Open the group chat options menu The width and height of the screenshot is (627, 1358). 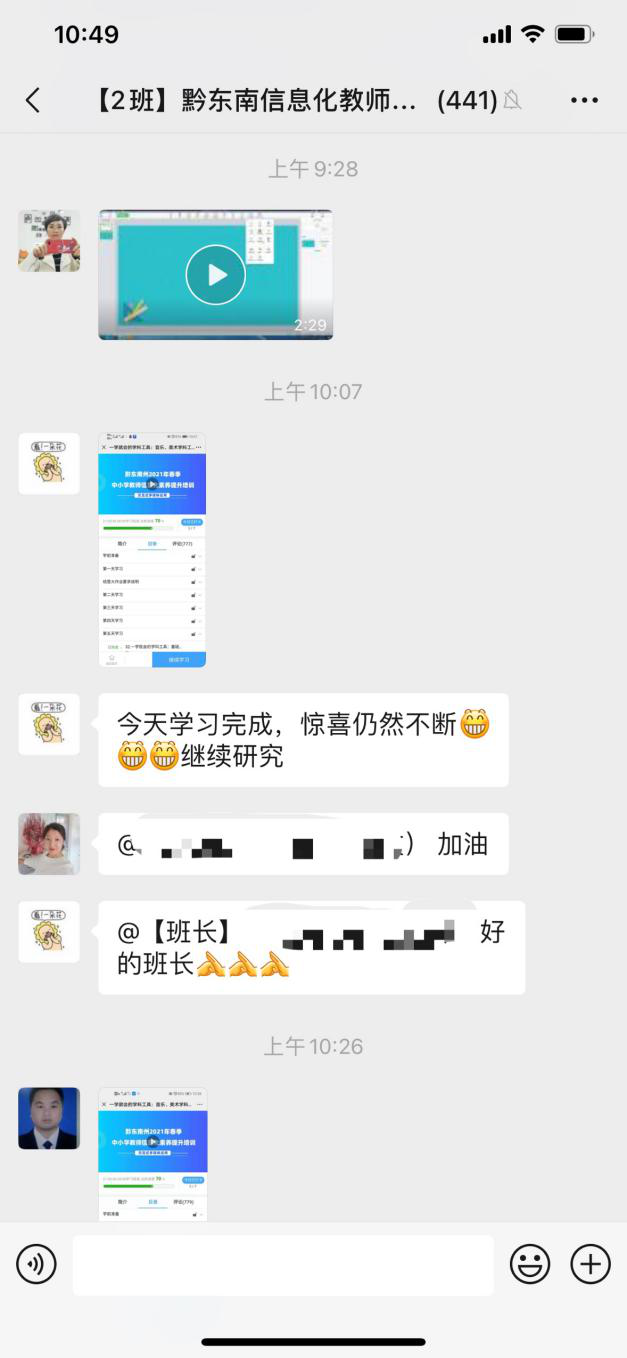584,100
